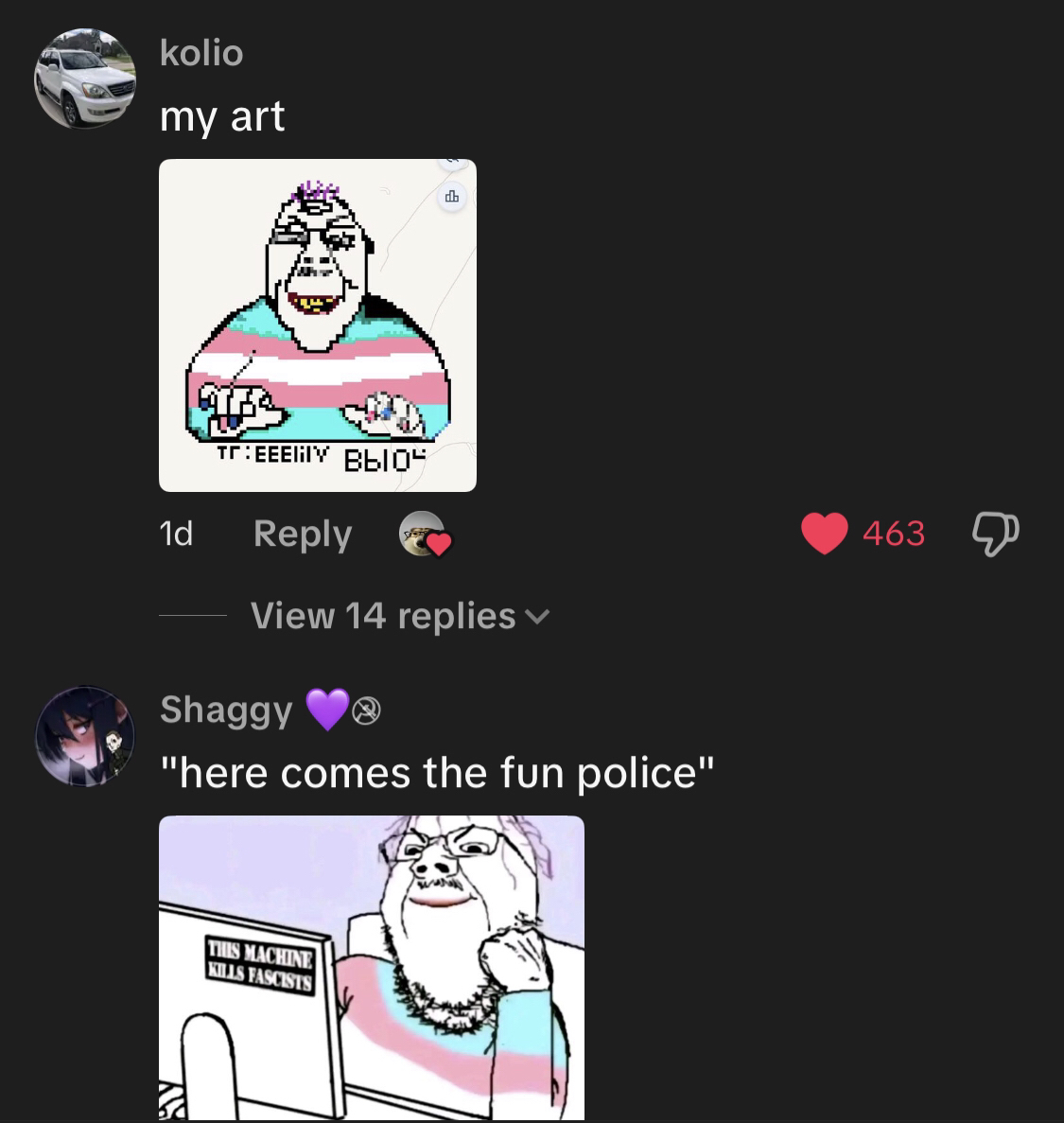The width and height of the screenshot is (1064, 1123).
Task: Like kolio's comment with the heart
Action: point(824,534)
